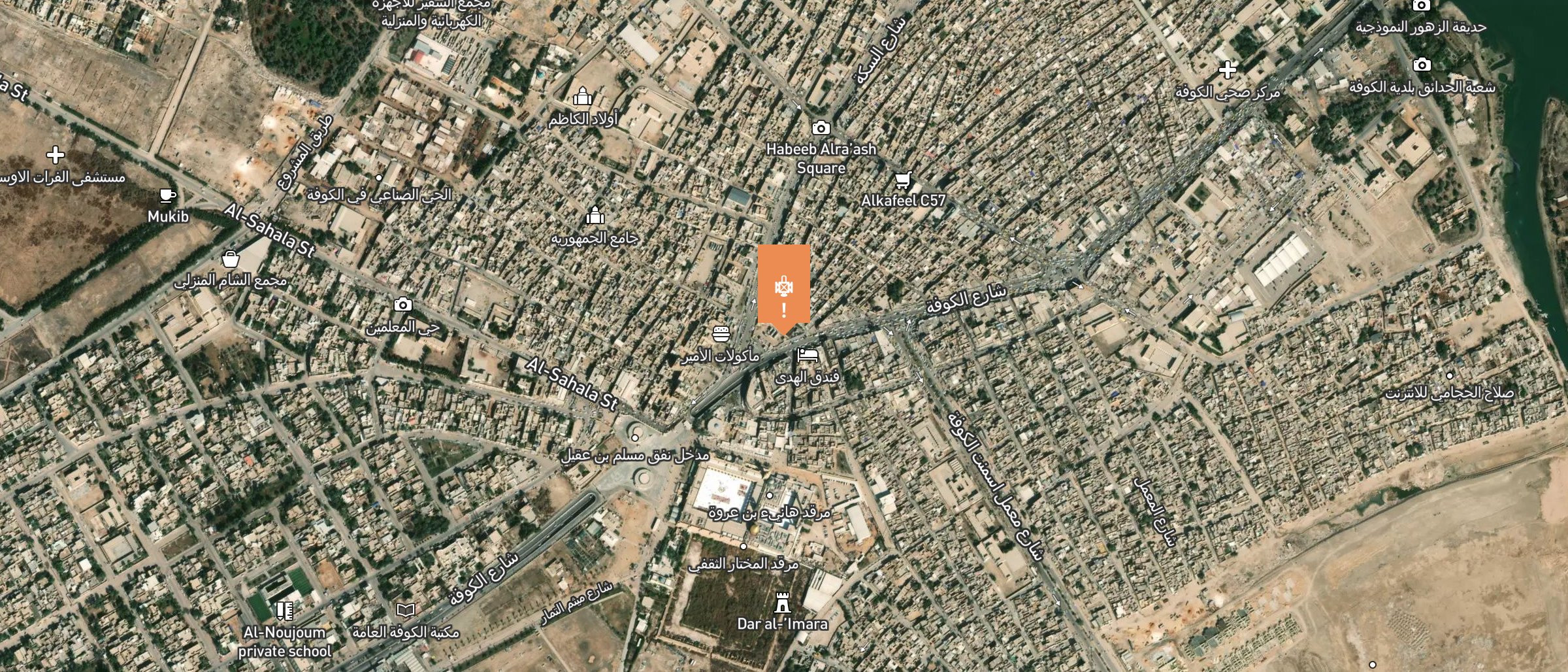Open the Dar al-'Imara landmark marker
The image size is (1568, 672).
click(x=782, y=603)
